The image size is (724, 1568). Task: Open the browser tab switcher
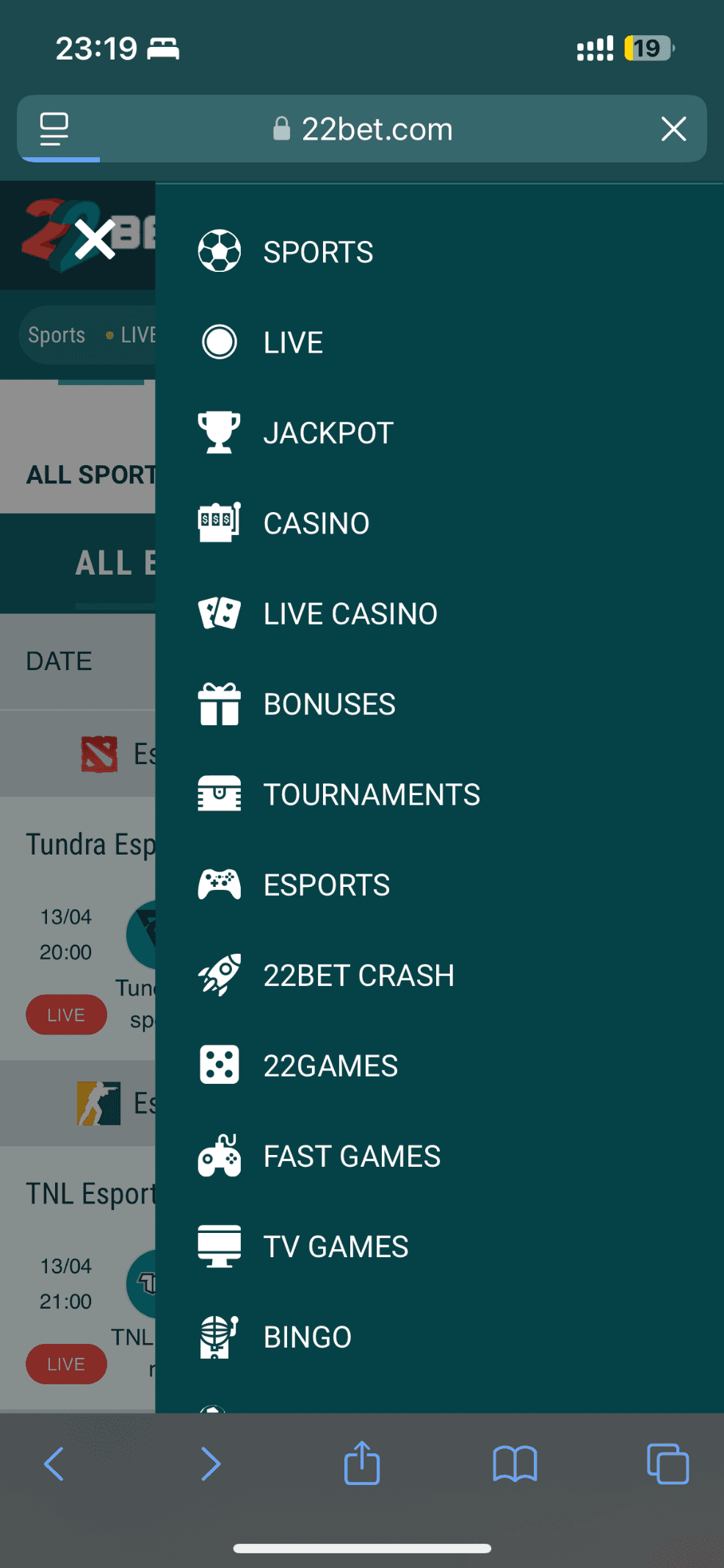[x=668, y=1464]
